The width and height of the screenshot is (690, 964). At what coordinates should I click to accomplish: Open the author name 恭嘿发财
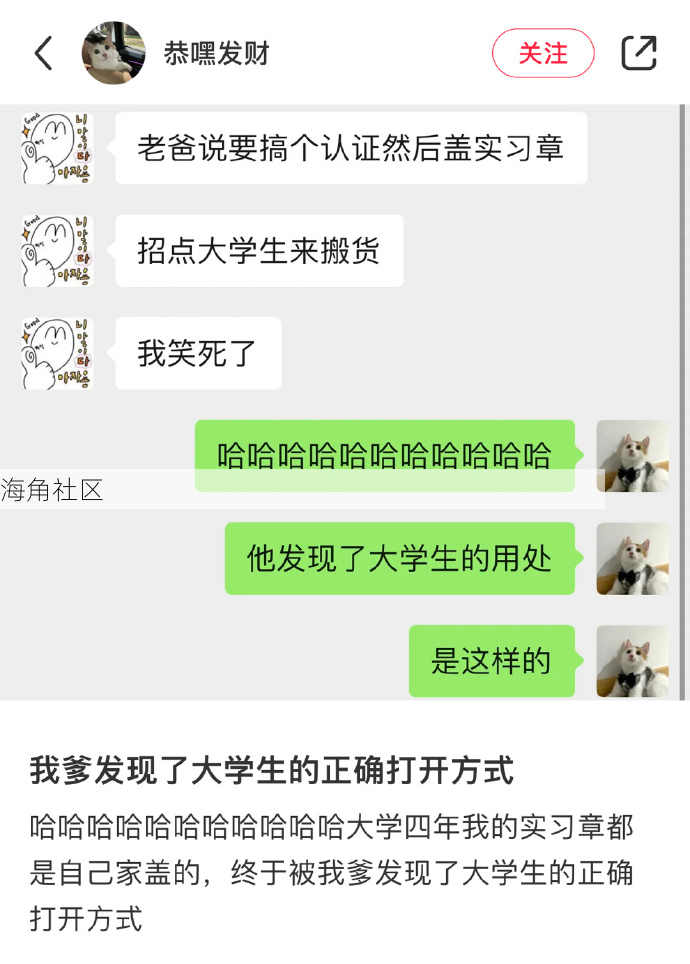pyautogui.click(x=217, y=53)
